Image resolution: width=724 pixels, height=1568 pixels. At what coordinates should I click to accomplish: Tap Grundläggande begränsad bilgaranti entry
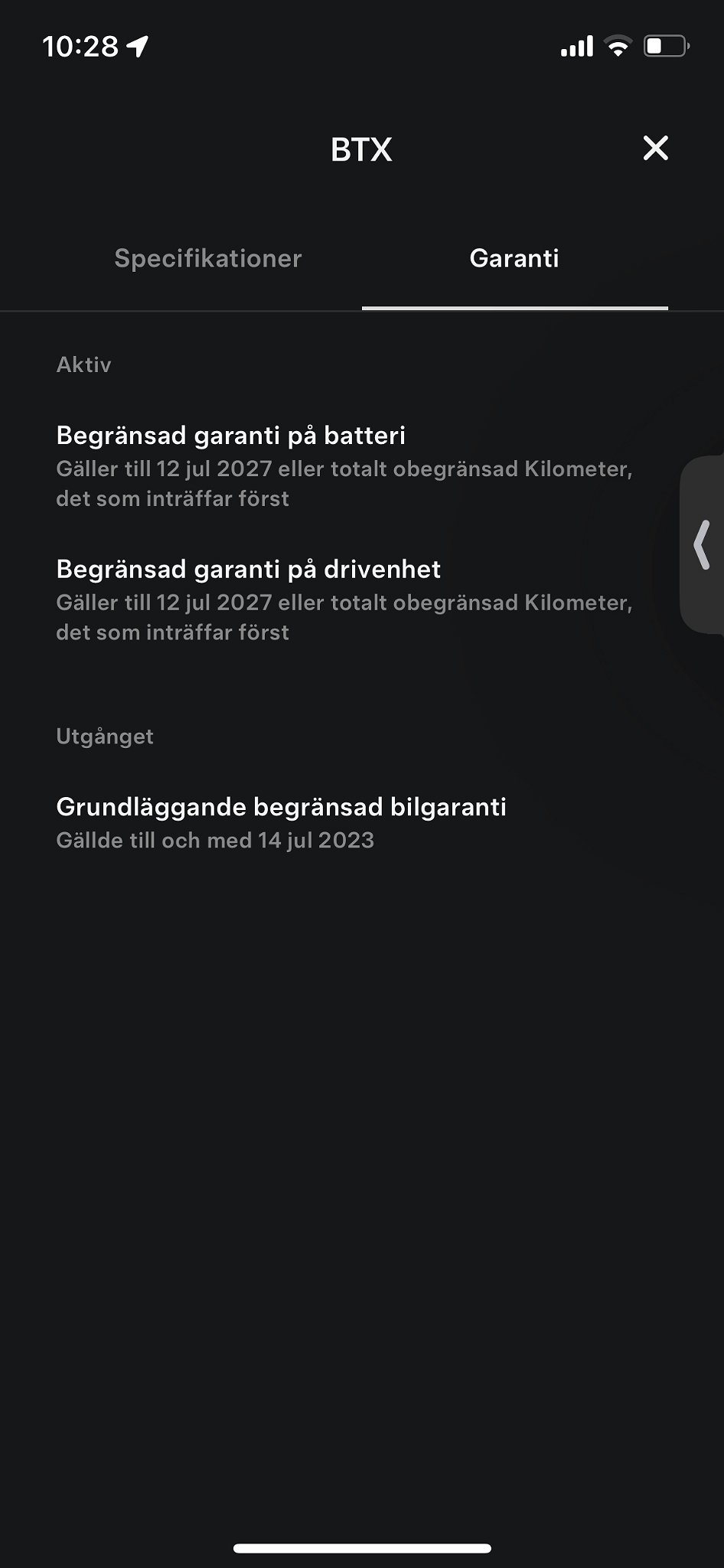(282, 807)
